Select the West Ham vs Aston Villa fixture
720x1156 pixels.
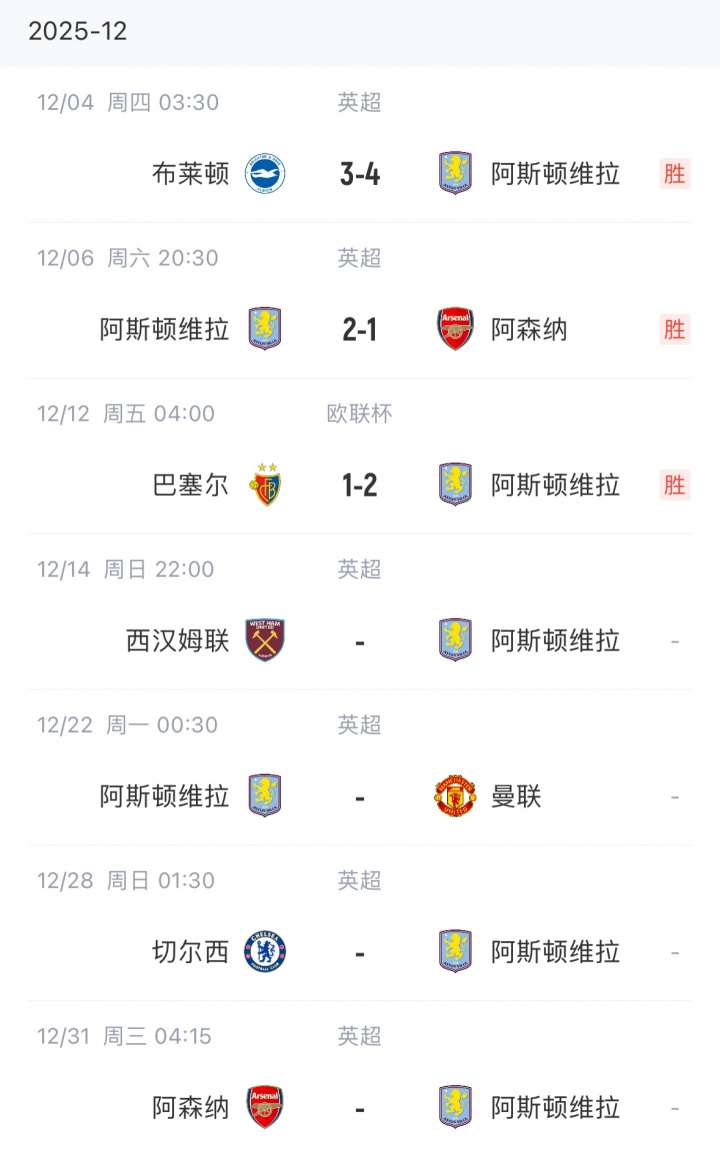pos(360,640)
